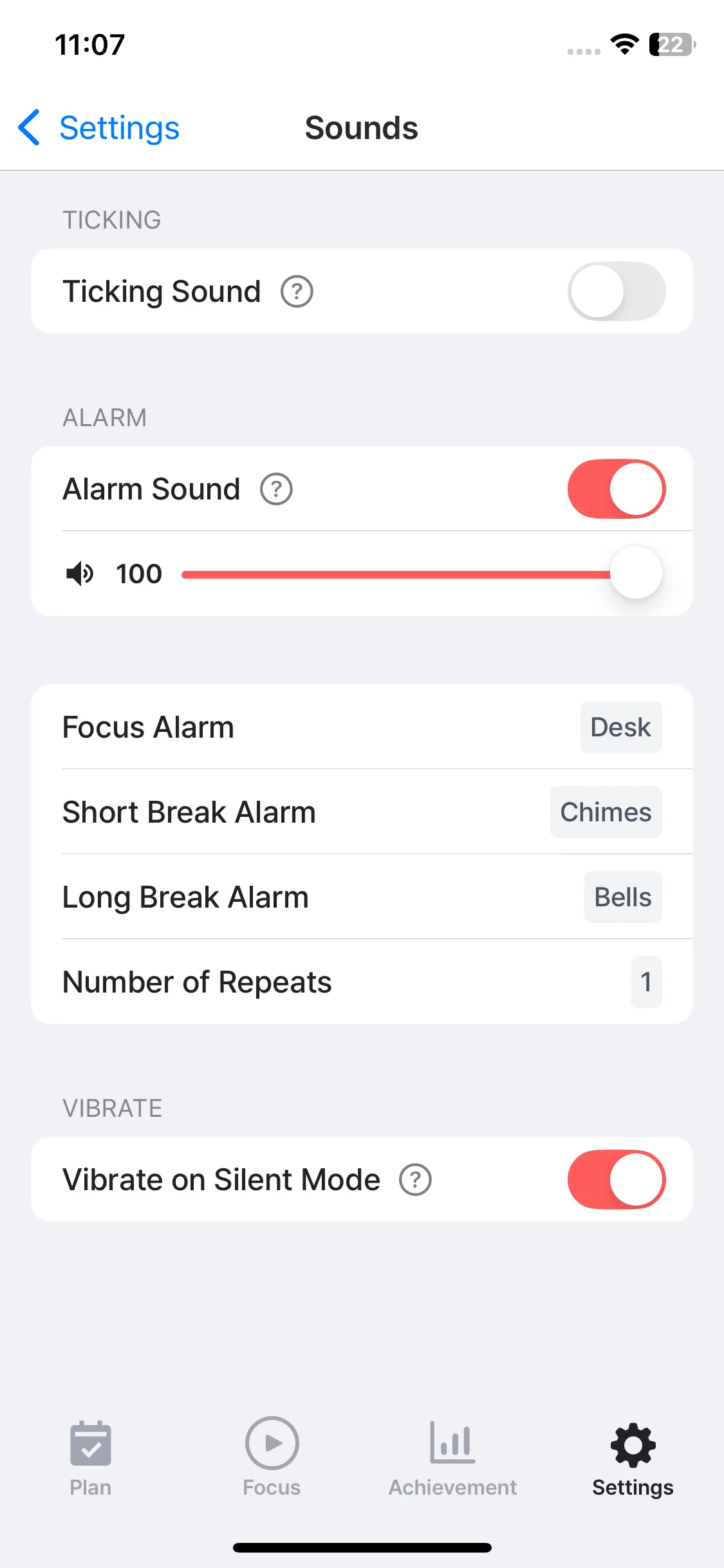Image resolution: width=724 pixels, height=1568 pixels.
Task: Select the Settings tab in bottom bar
Action: pyautogui.click(x=633, y=1457)
